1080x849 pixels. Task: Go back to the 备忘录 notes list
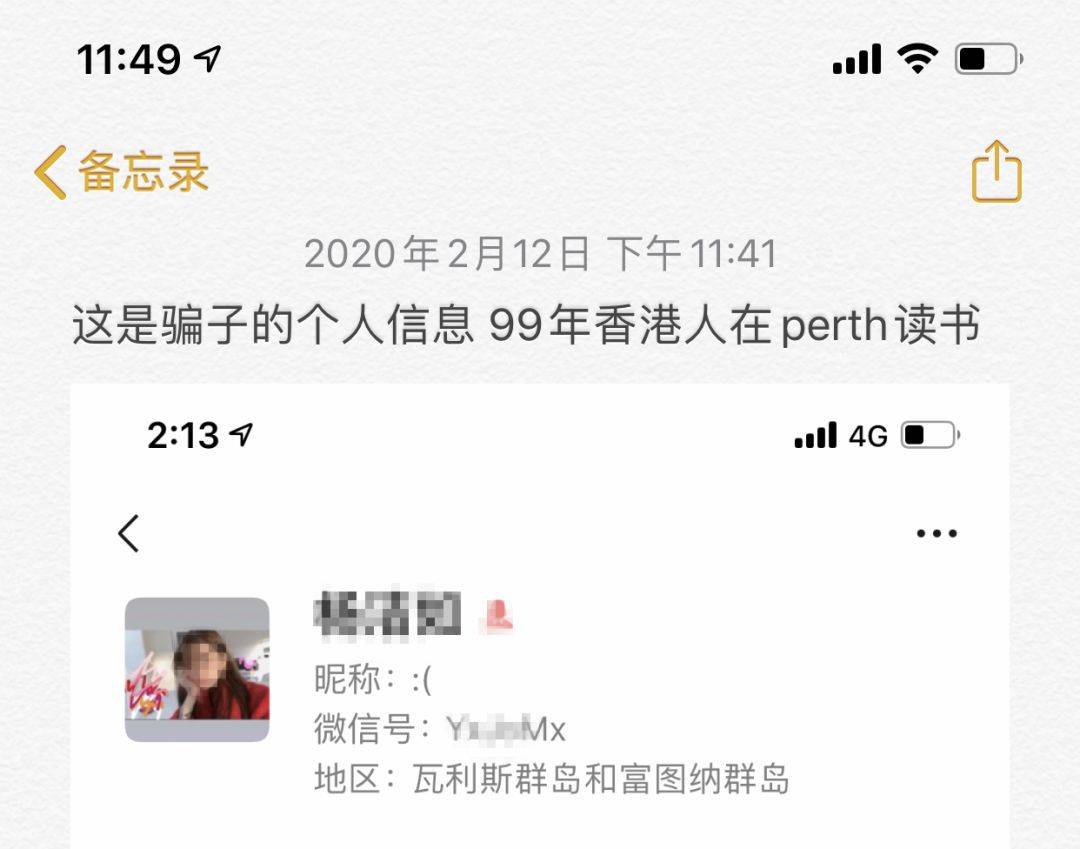point(122,172)
